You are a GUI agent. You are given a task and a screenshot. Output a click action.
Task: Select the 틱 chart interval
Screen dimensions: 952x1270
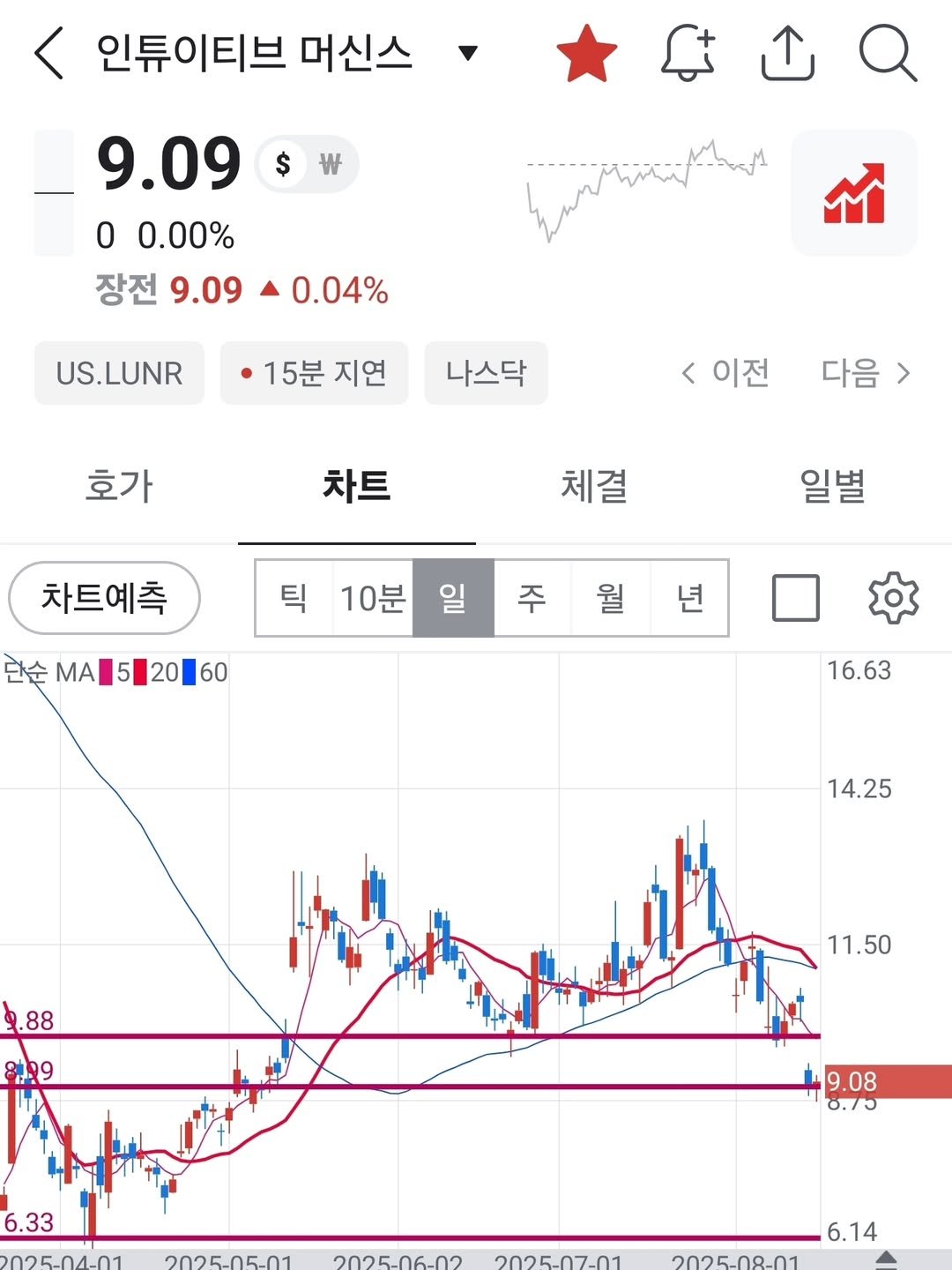(294, 598)
